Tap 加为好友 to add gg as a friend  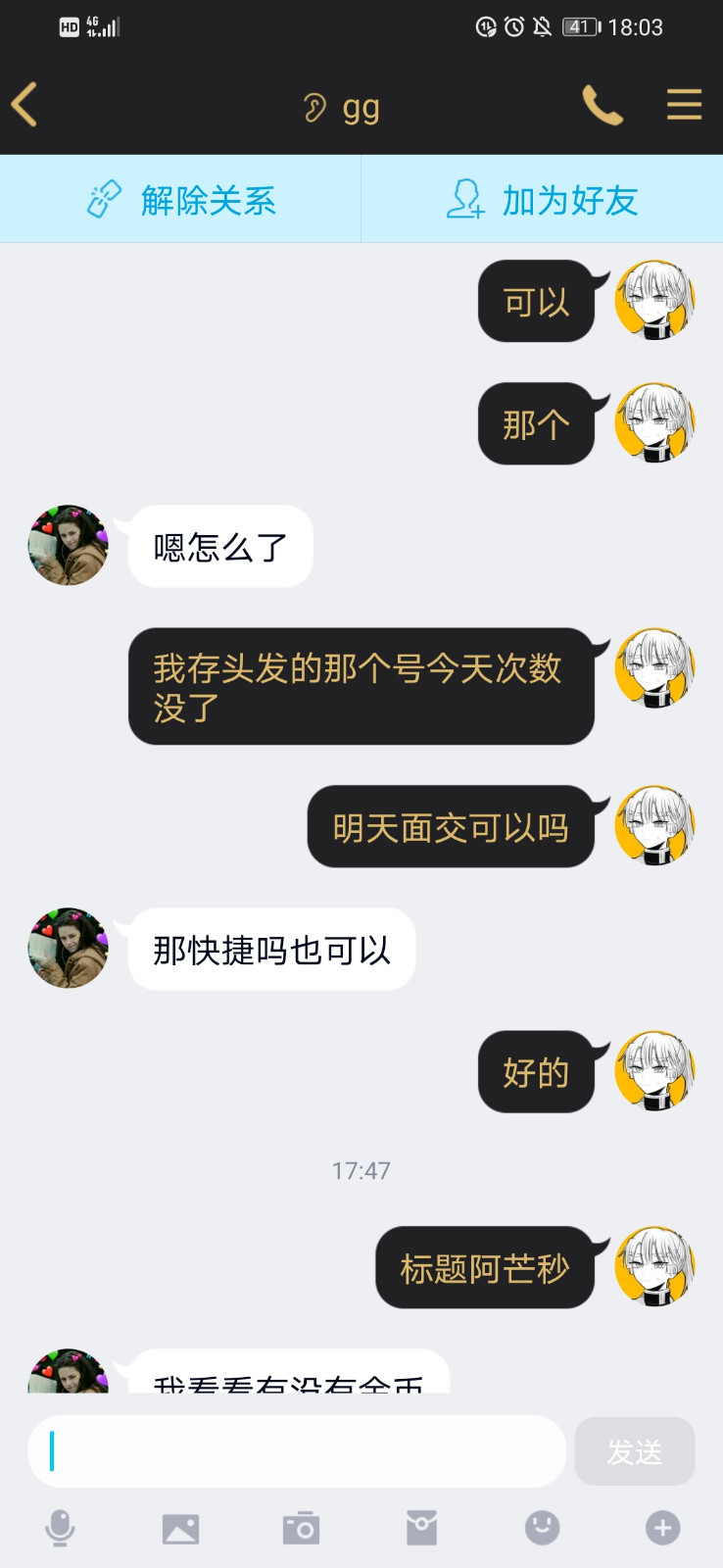543,199
